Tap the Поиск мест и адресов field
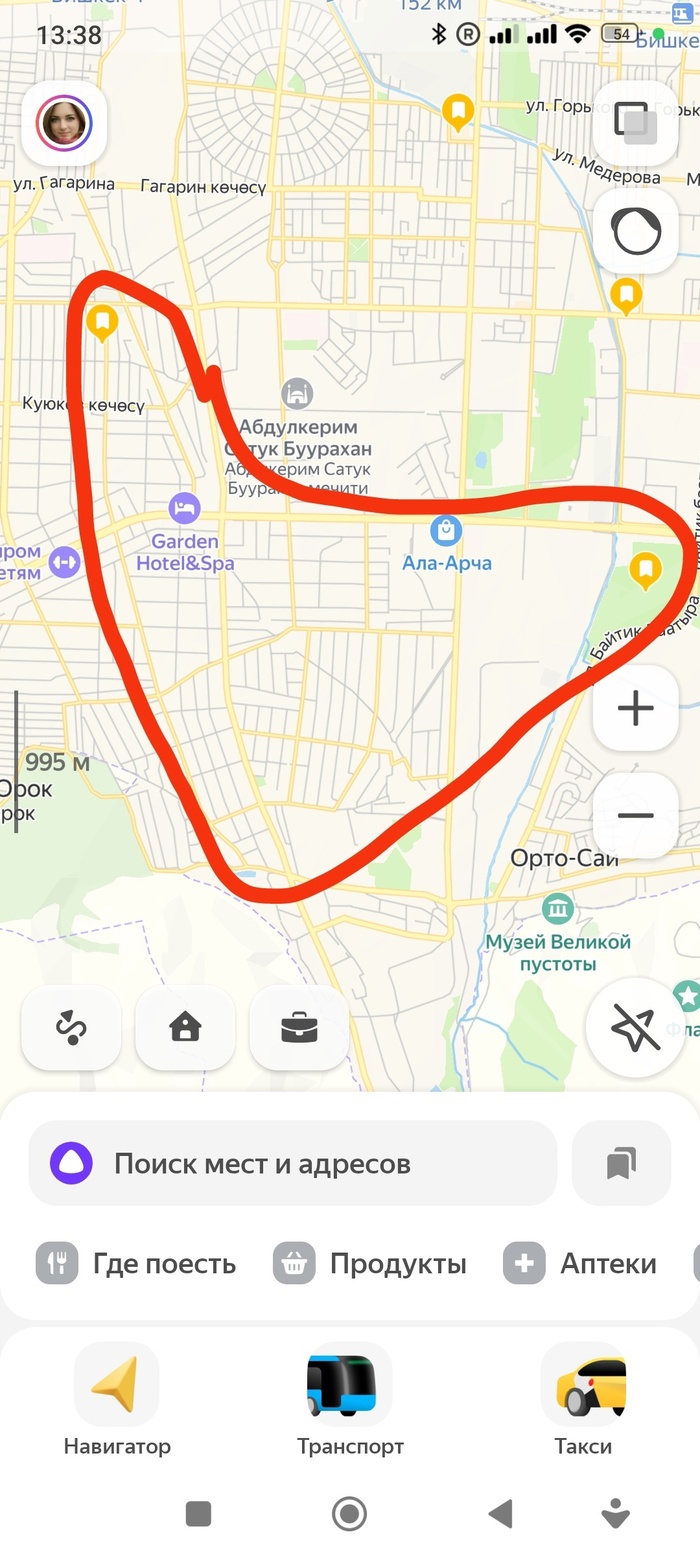 click(292, 1163)
